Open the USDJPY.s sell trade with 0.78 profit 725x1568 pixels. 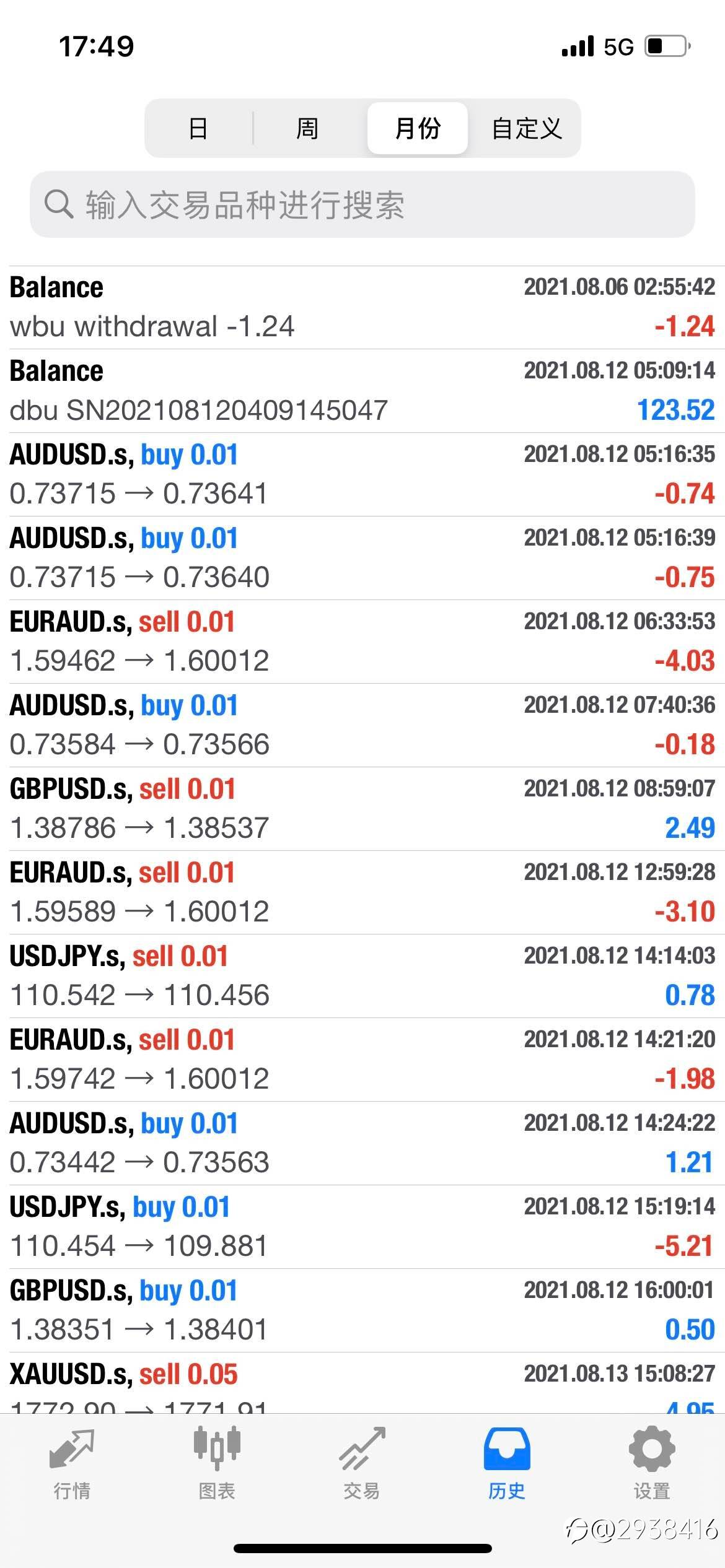[x=362, y=977]
